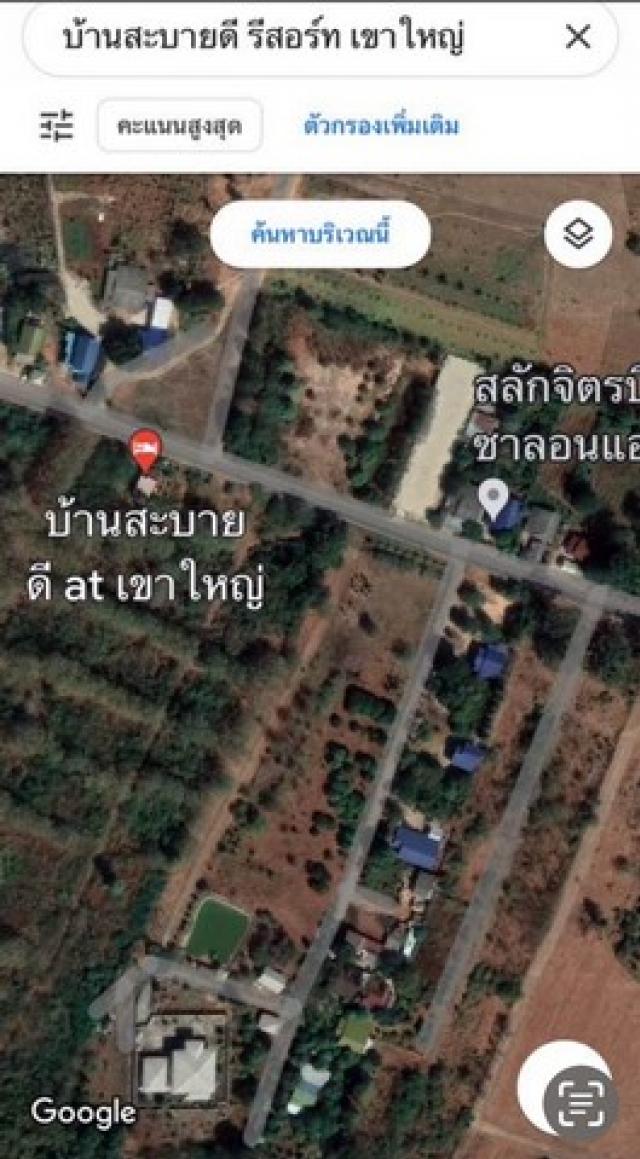Tap the search box with the resort name
Image resolution: width=640 pixels, height=1159 pixels.
(x=290, y=39)
